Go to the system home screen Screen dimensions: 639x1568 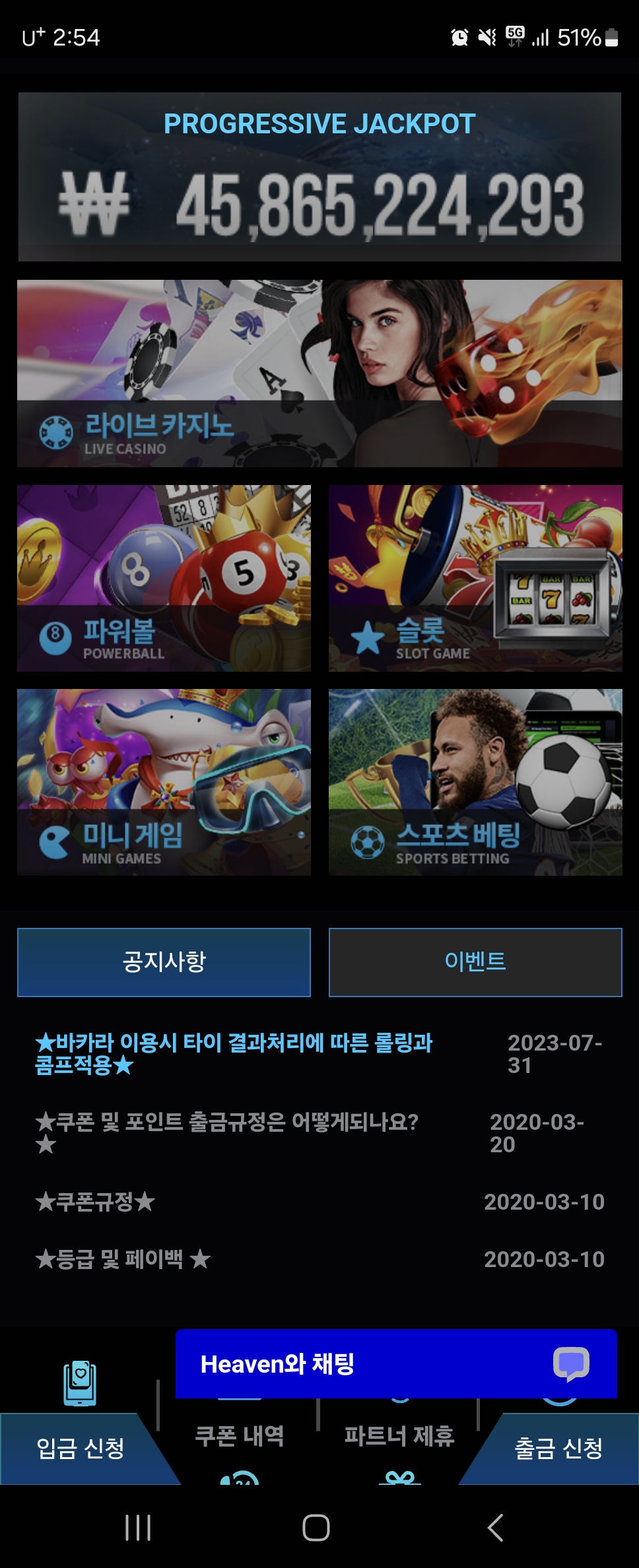pyautogui.click(x=316, y=1527)
